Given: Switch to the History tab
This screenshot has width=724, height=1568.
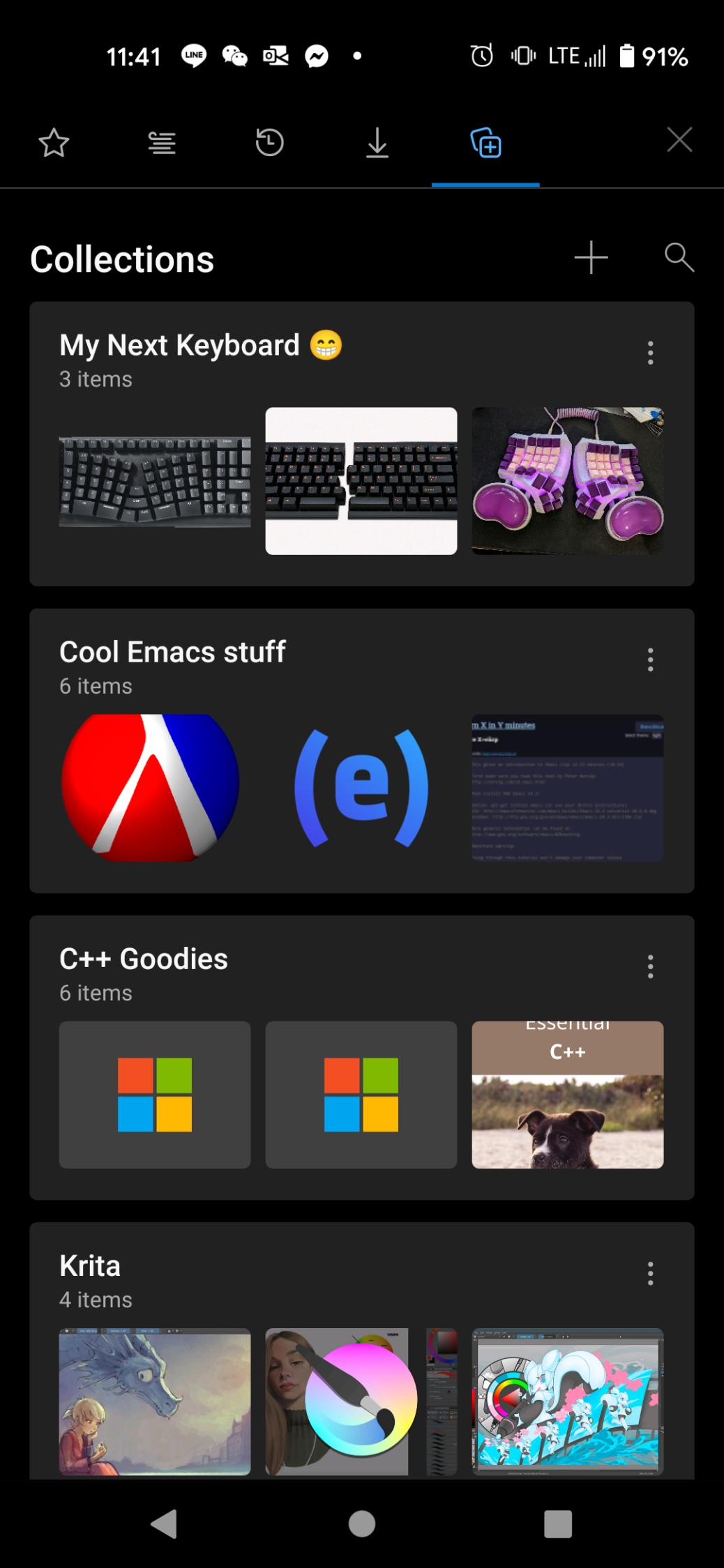Looking at the screenshot, I should click(x=269, y=143).
